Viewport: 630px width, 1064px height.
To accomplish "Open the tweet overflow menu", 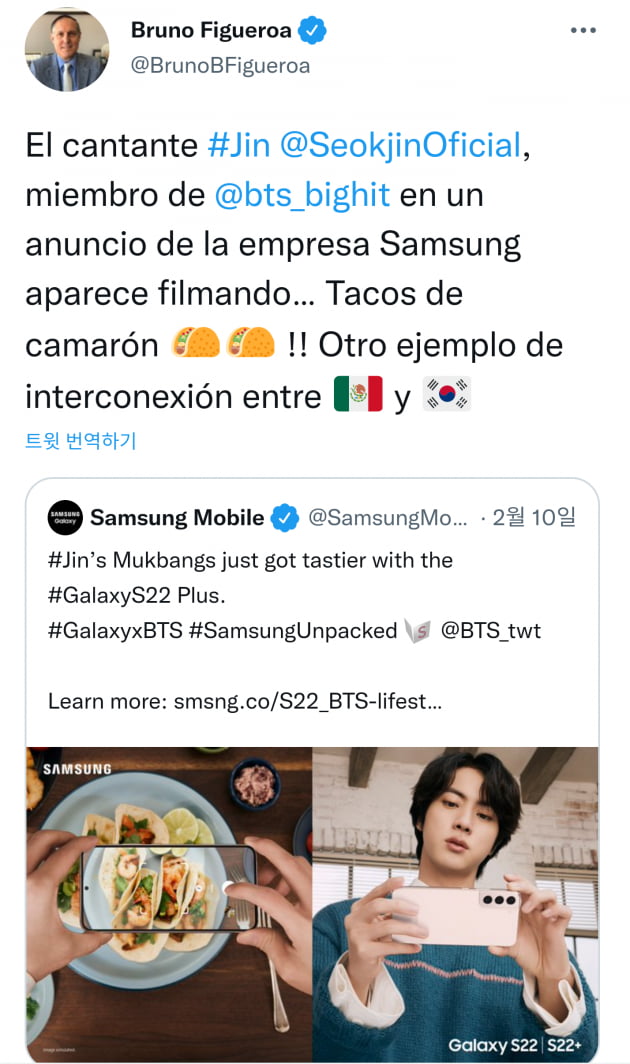I will point(582,31).
